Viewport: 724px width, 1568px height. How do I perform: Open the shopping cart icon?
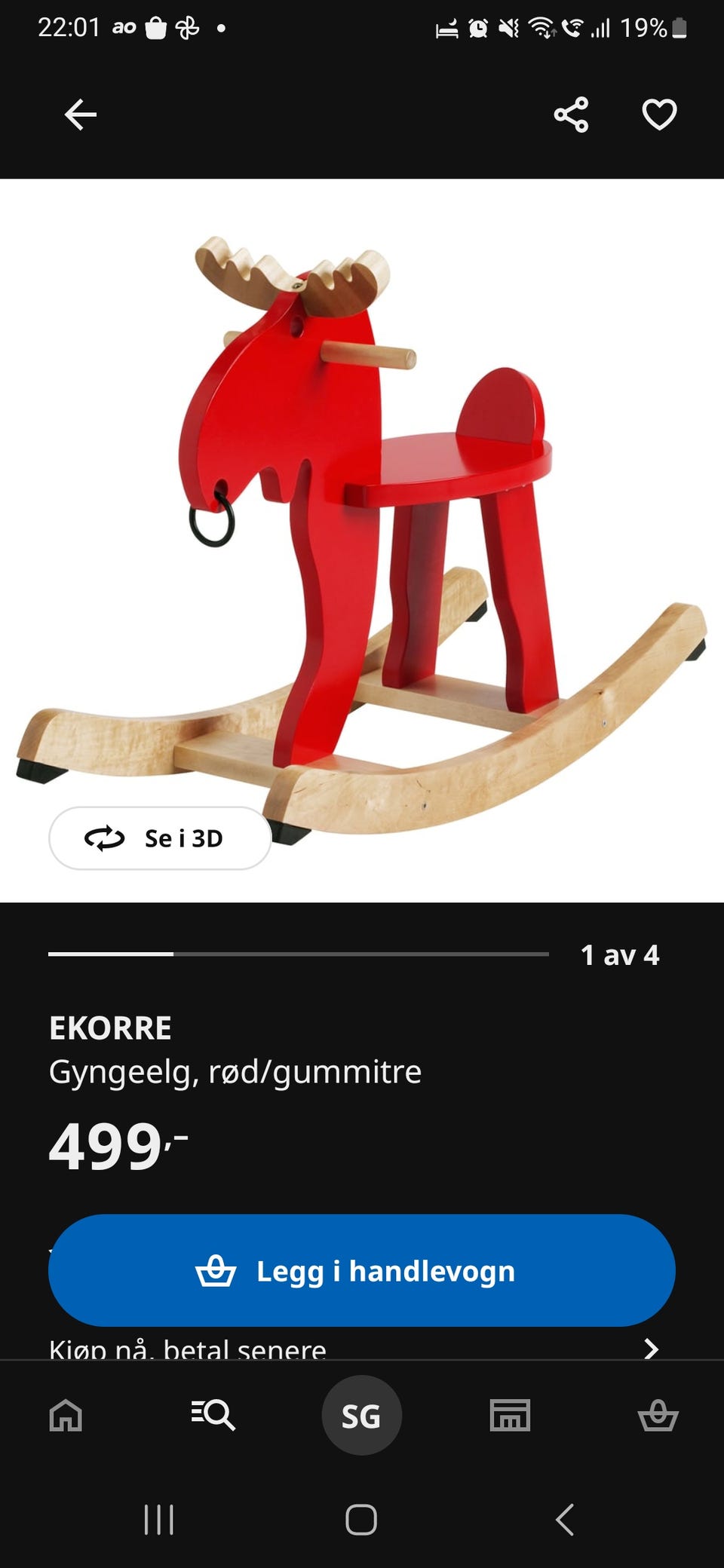tap(659, 1416)
